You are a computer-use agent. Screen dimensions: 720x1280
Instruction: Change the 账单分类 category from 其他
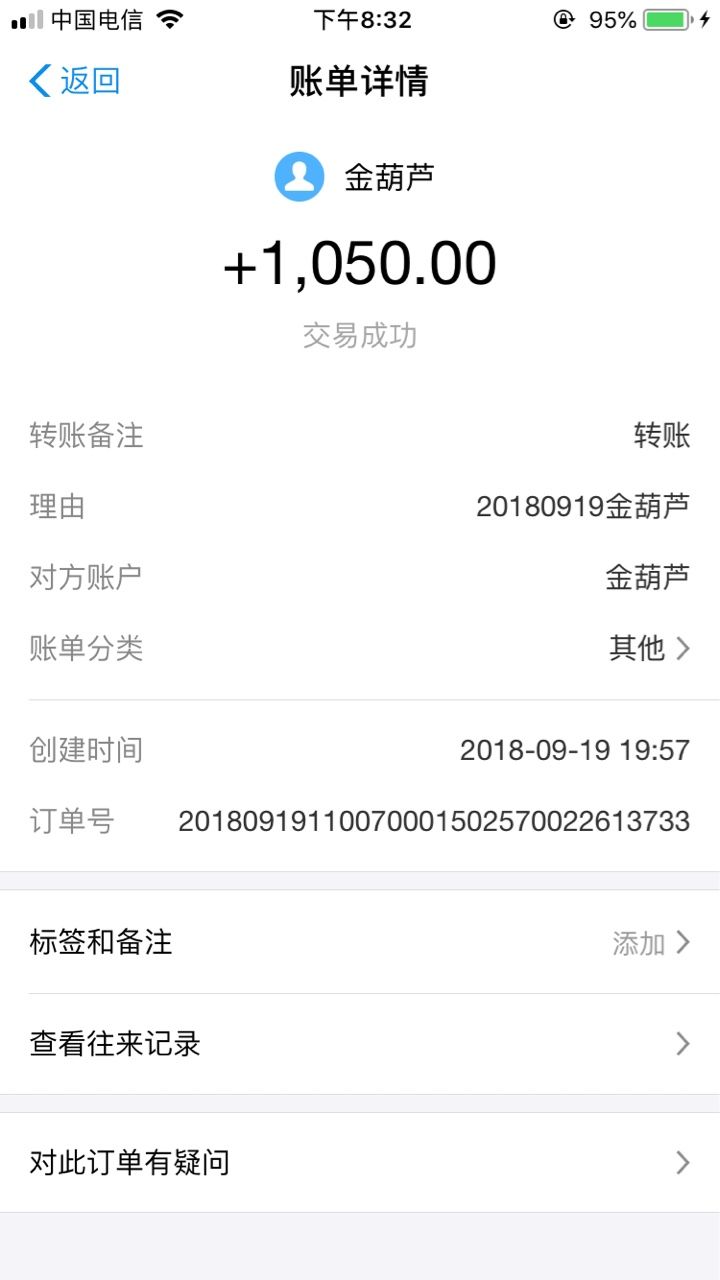pos(360,648)
